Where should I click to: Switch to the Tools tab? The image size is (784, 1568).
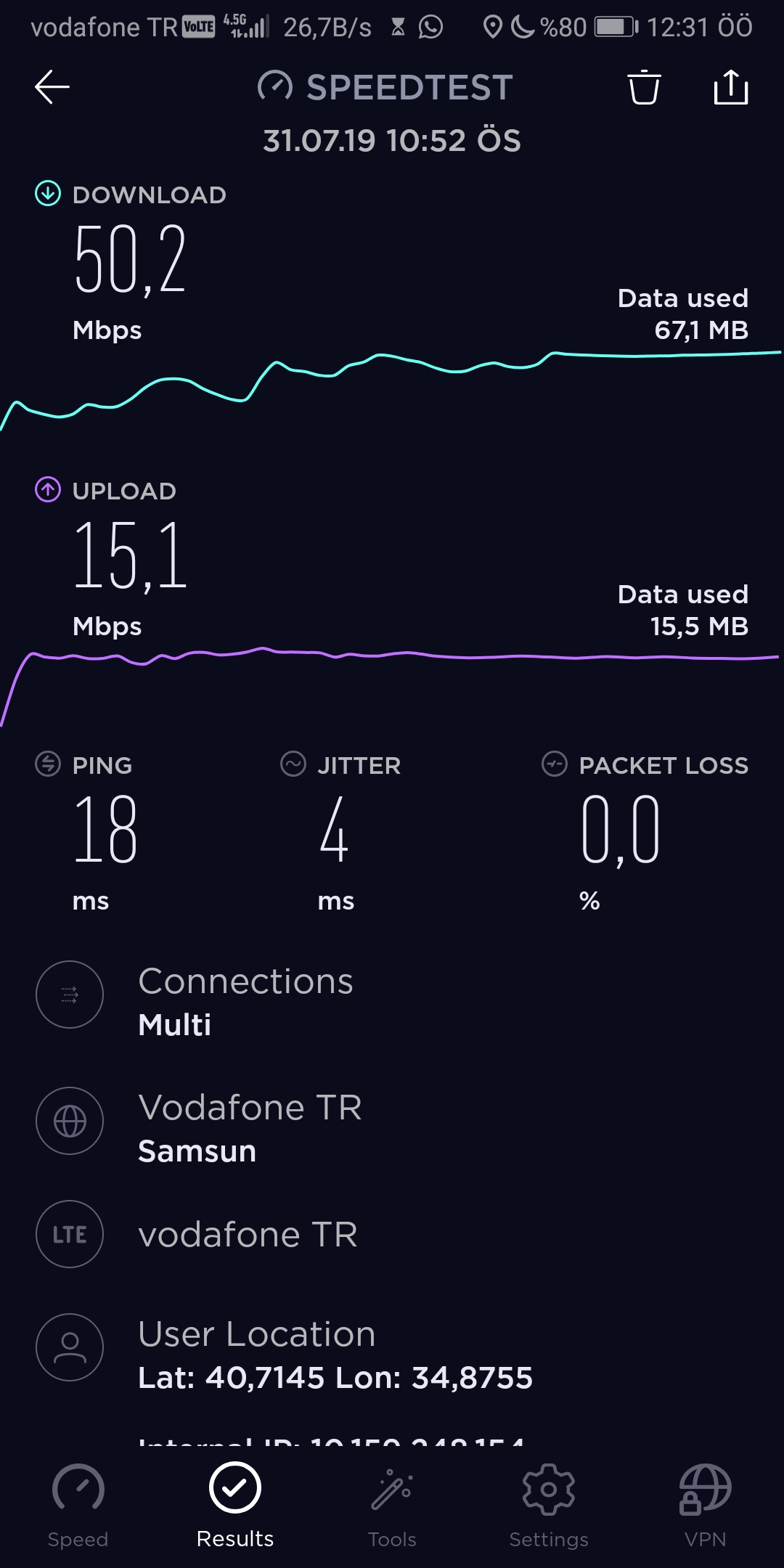click(392, 1507)
